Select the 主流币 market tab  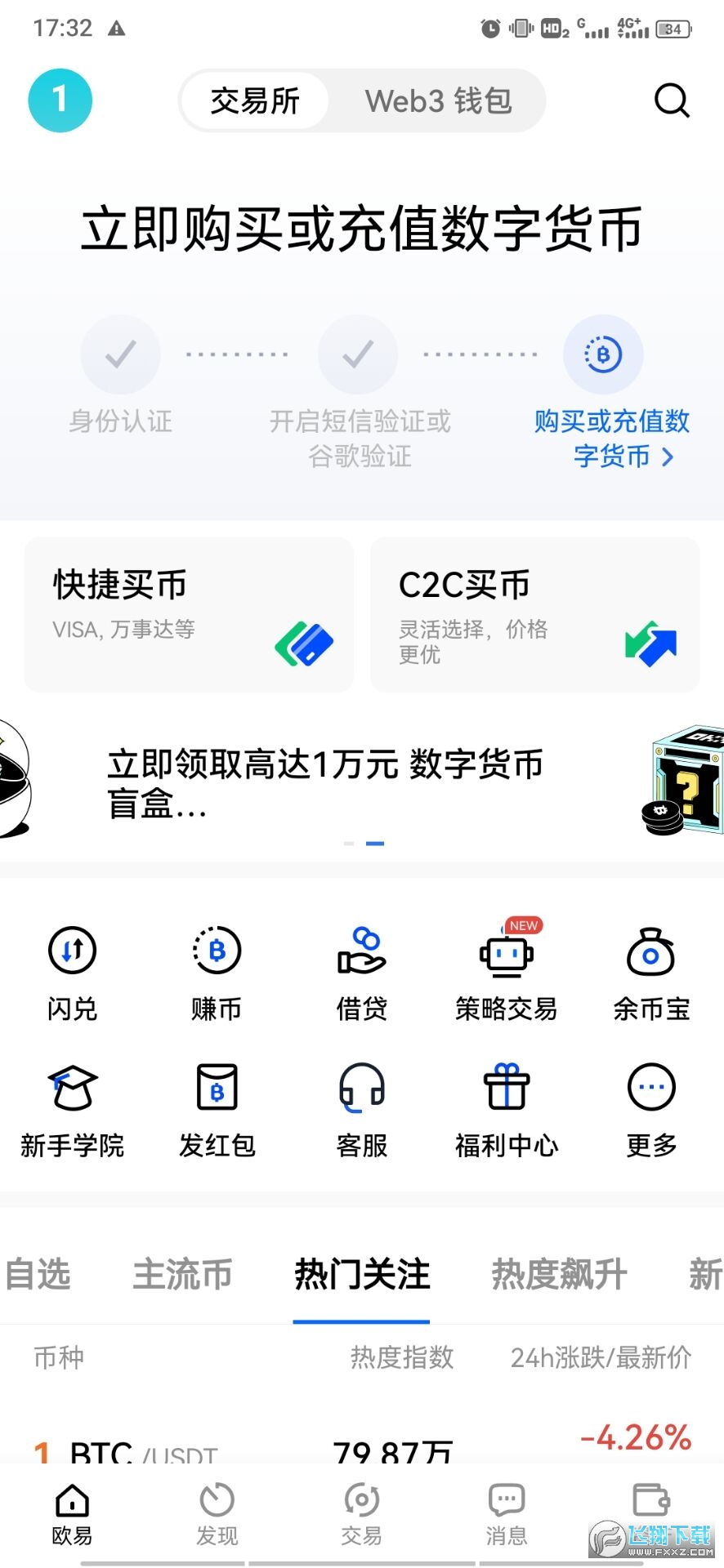(182, 1276)
